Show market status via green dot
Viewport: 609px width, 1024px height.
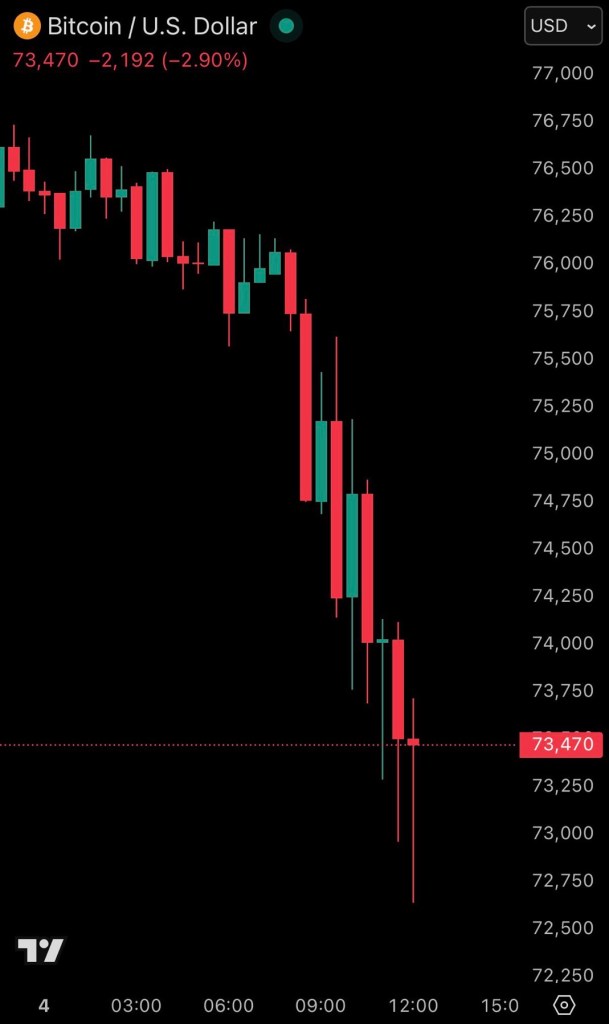[286, 26]
